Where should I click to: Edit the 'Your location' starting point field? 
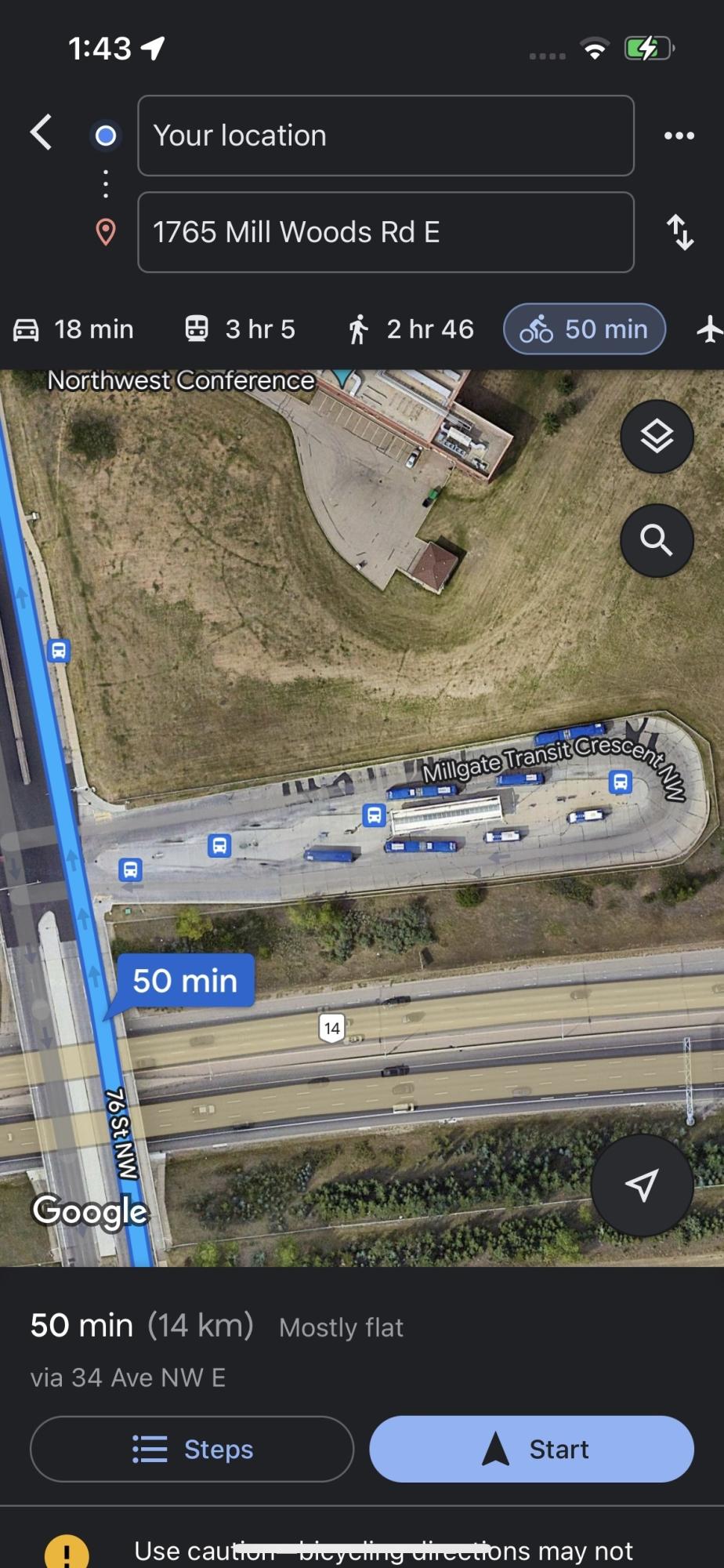(x=385, y=136)
